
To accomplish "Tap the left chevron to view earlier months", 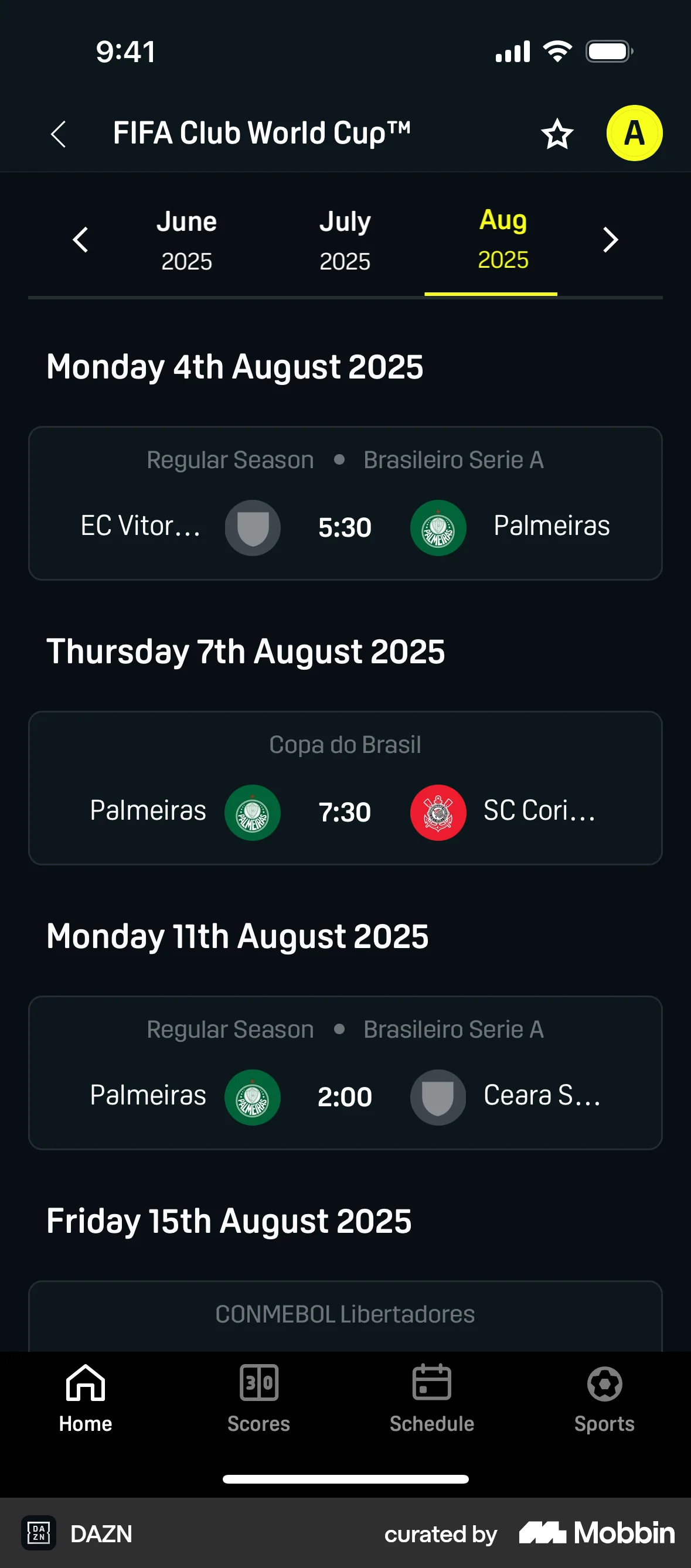I will [x=81, y=240].
